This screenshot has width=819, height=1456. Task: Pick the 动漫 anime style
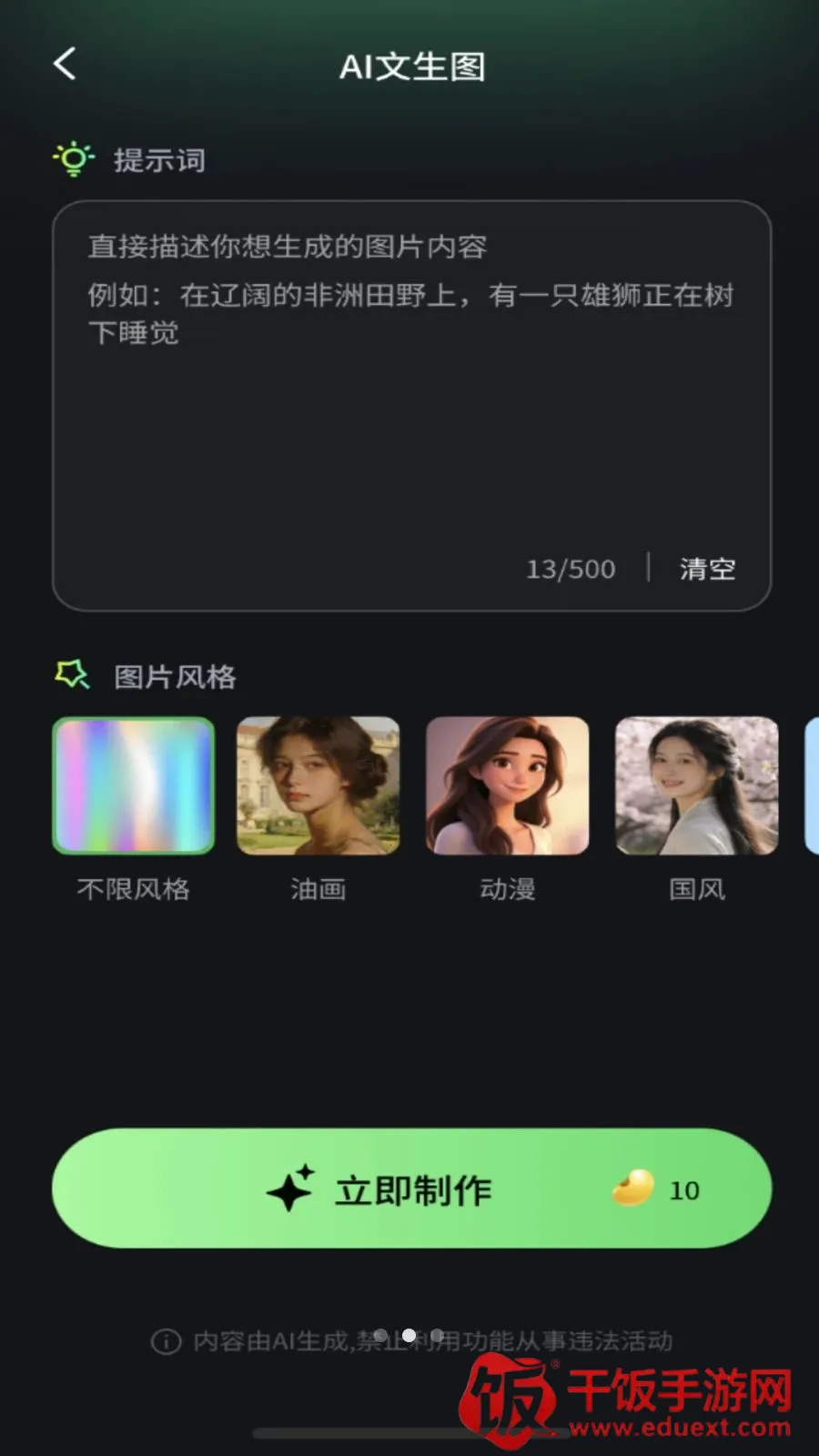(x=507, y=786)
